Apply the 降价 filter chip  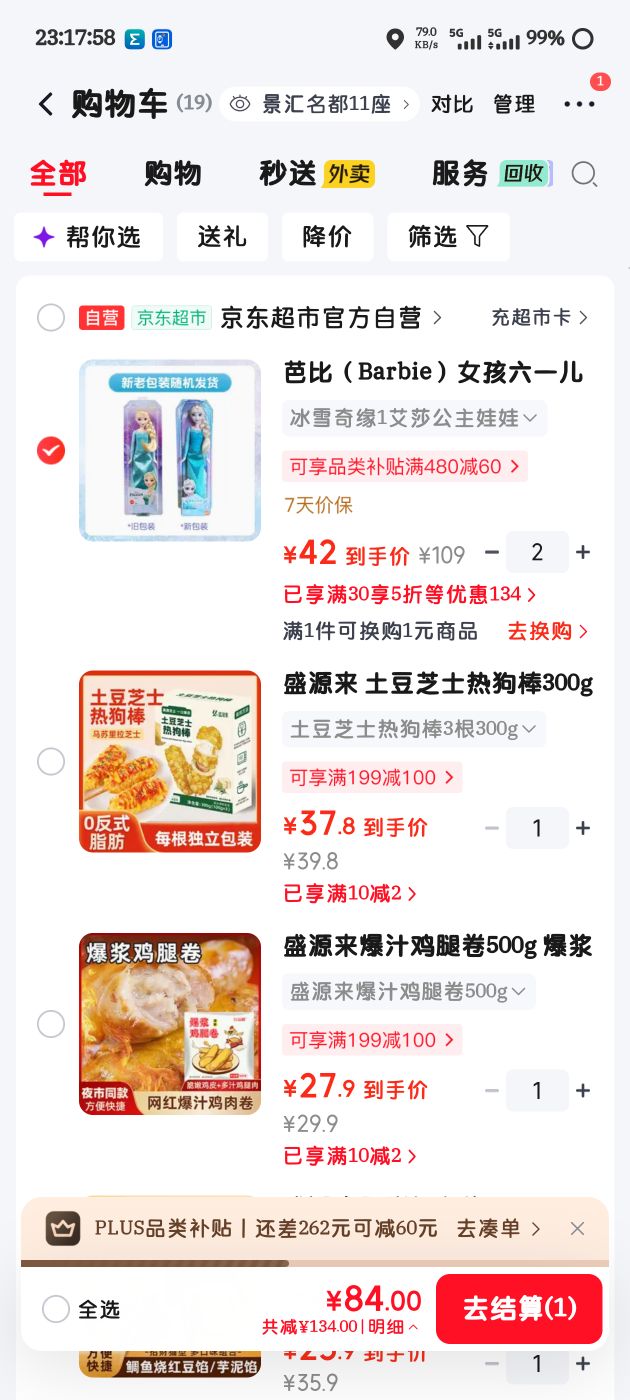coord(327,237)
